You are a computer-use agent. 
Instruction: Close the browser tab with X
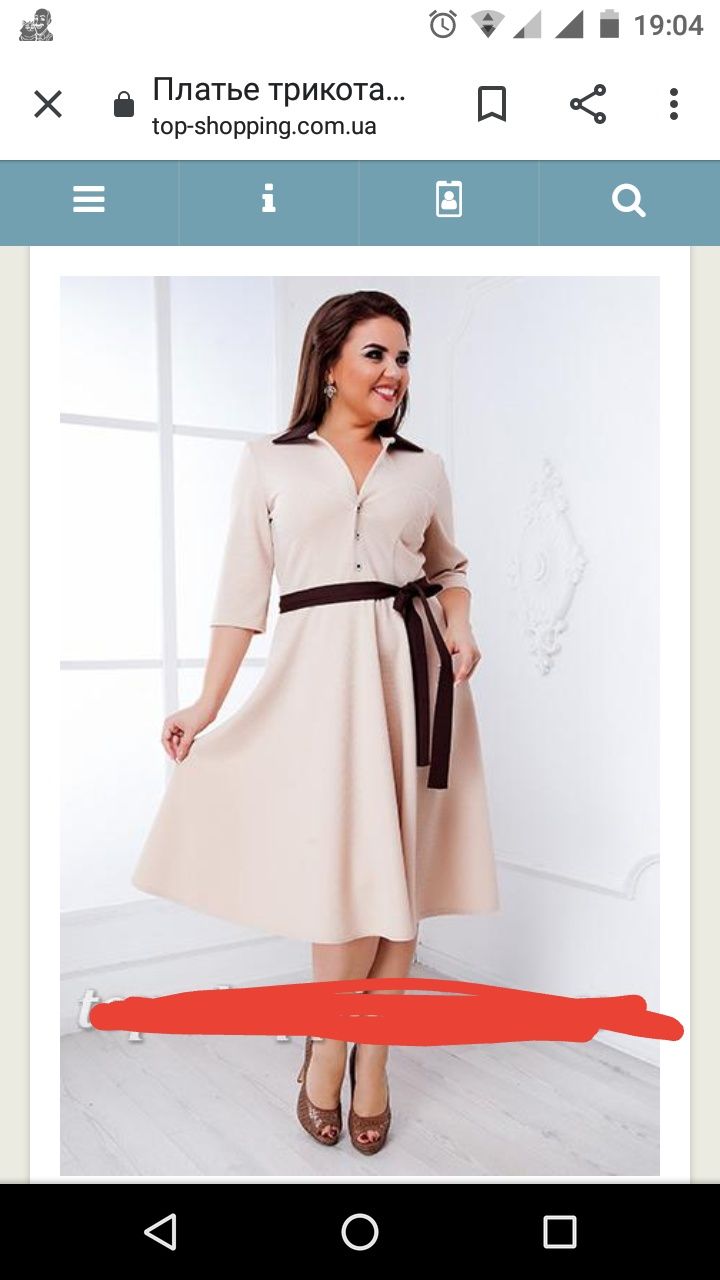point(48,104)
